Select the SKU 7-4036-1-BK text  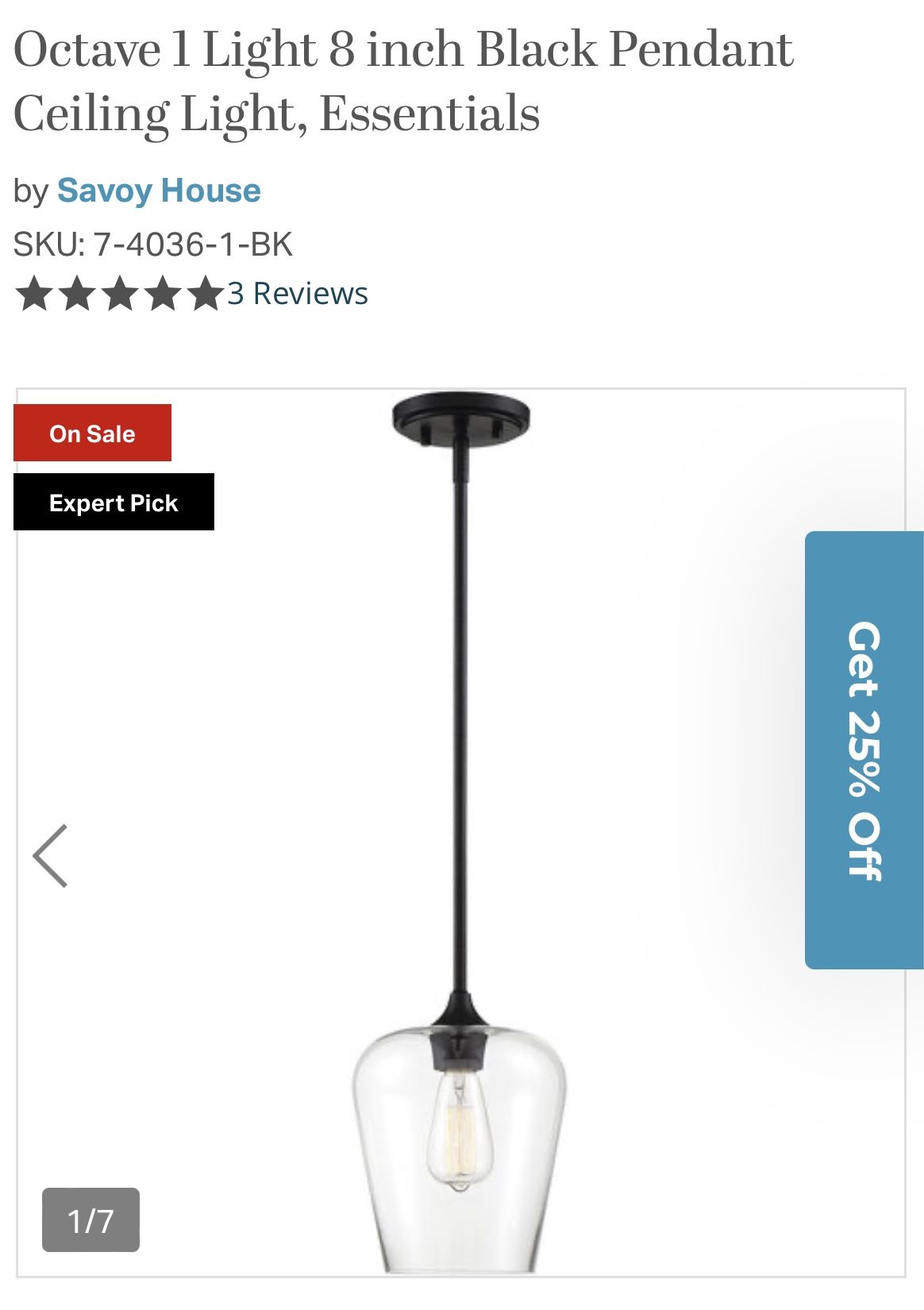[x=155, y=240]
